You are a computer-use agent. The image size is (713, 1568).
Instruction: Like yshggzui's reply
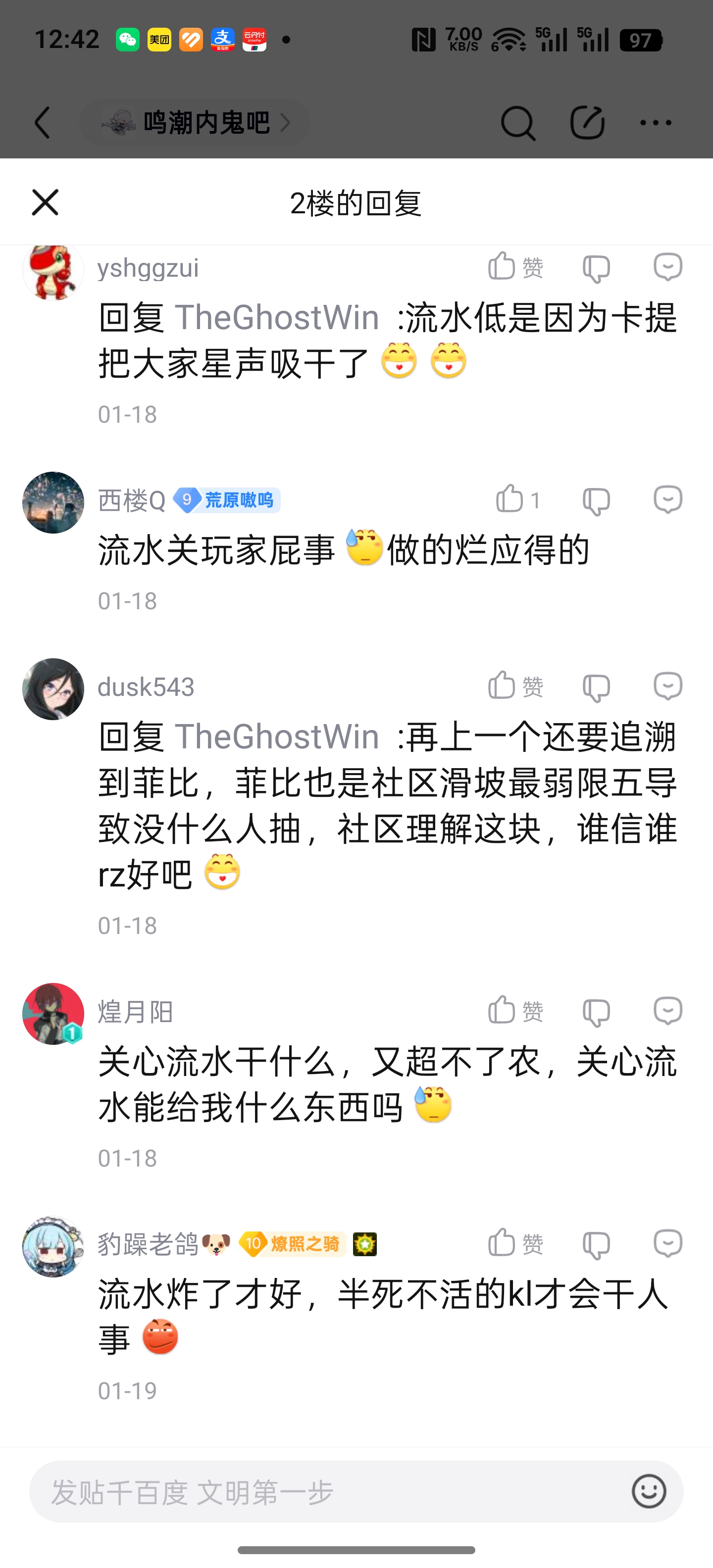pyautogui.click(x=514, y=267)
